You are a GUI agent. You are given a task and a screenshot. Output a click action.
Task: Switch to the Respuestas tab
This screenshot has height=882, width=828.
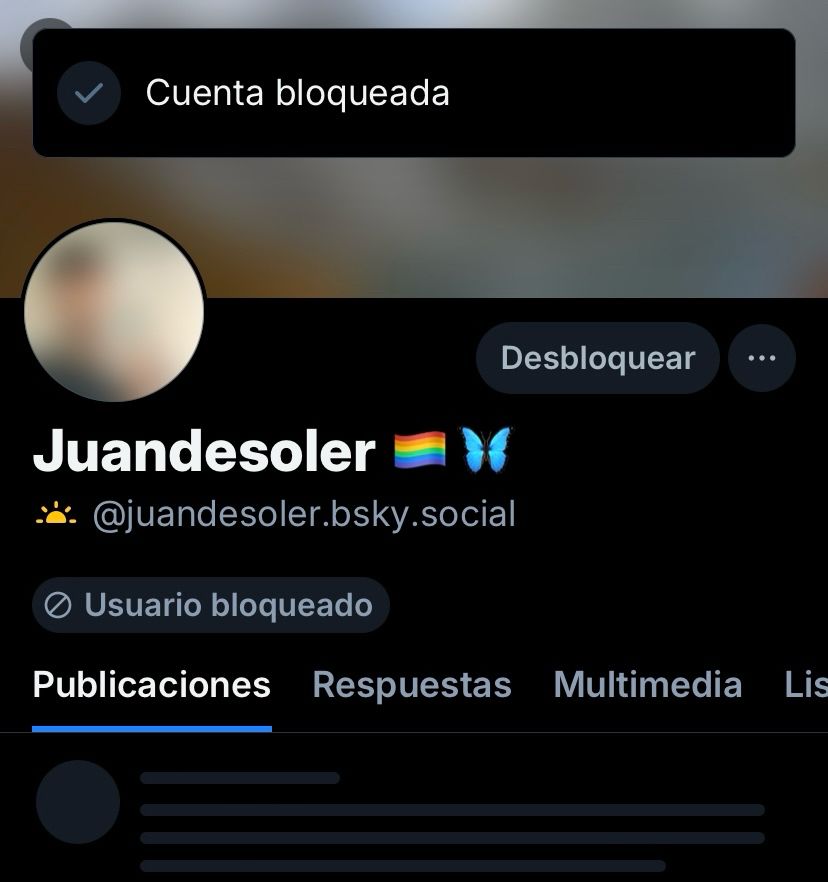[412, 685]
